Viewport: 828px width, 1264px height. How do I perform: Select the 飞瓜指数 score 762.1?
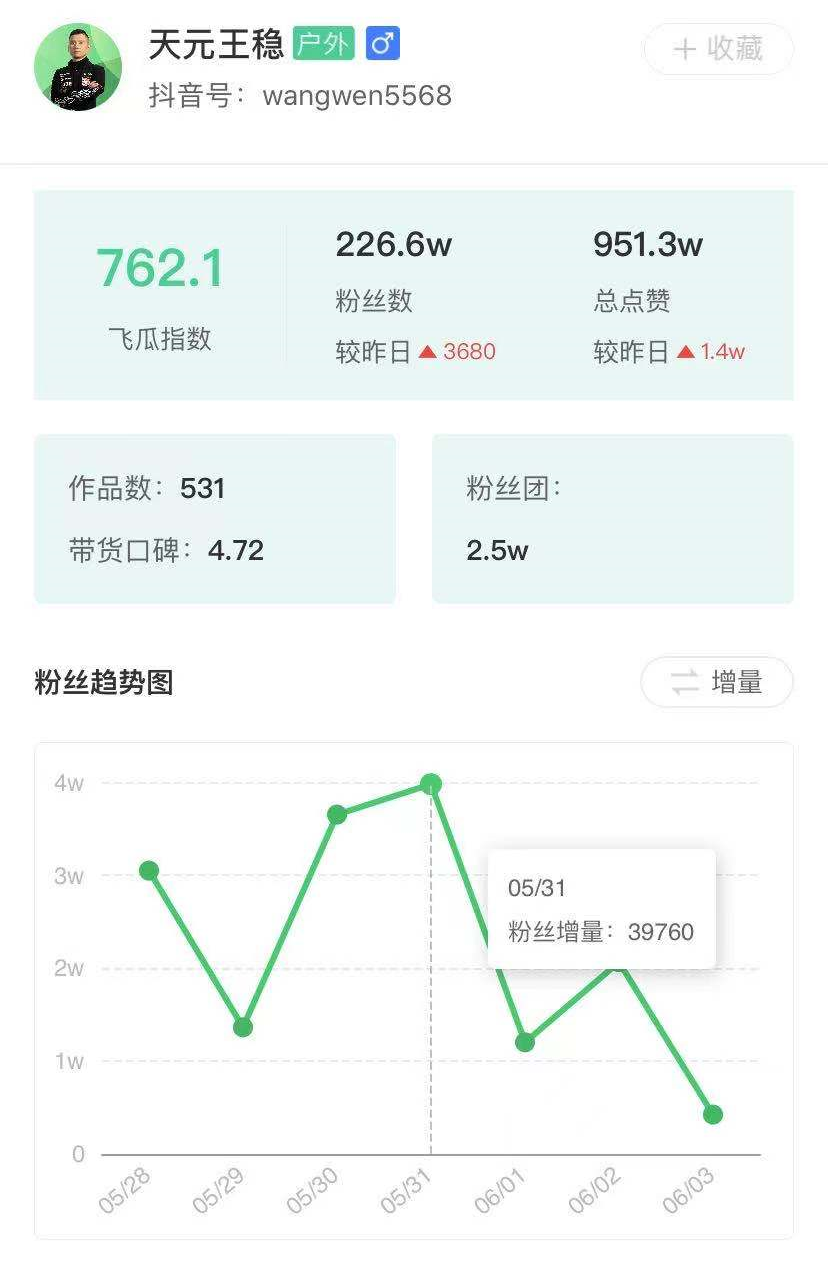click(x=160, y=270)
